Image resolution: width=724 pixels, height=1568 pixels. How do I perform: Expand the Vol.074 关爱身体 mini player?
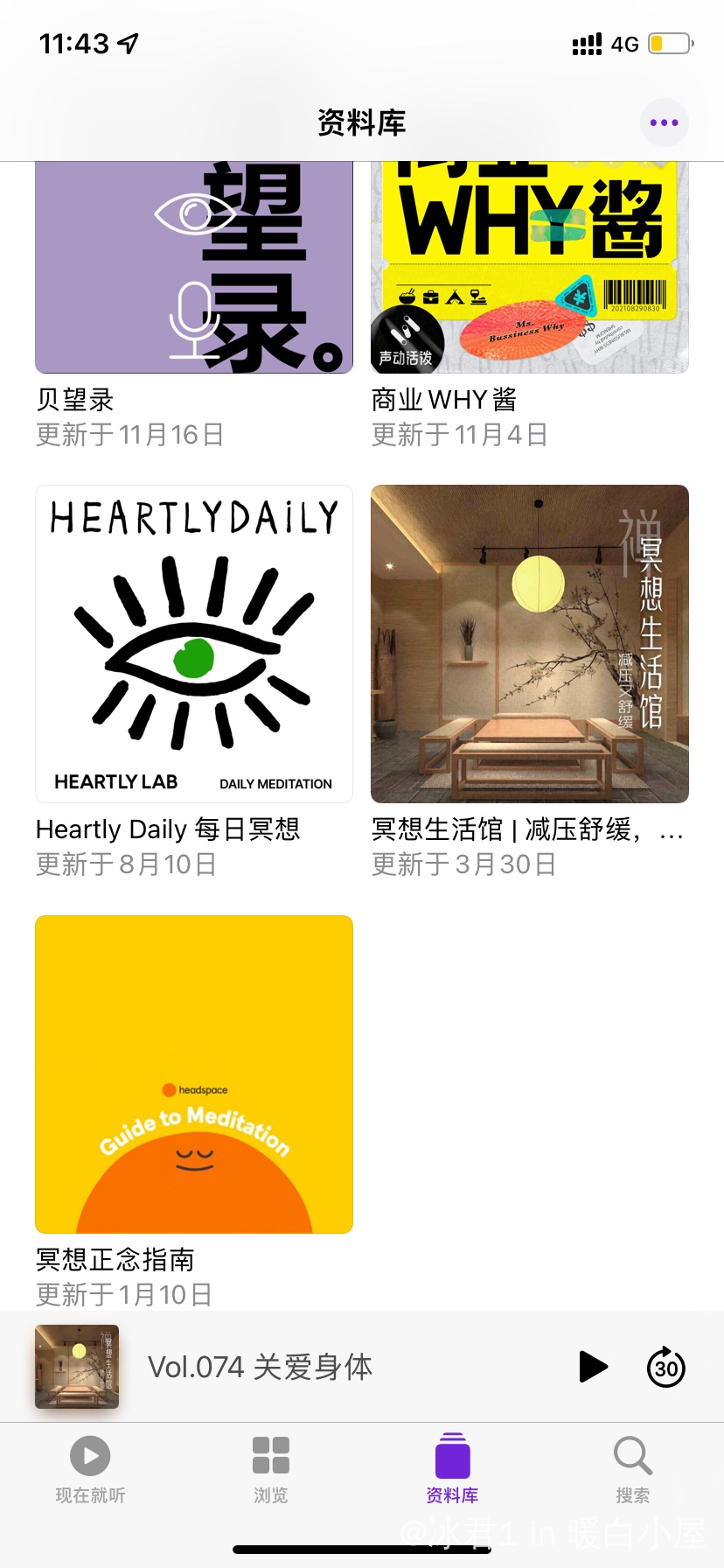point(261,1367)
